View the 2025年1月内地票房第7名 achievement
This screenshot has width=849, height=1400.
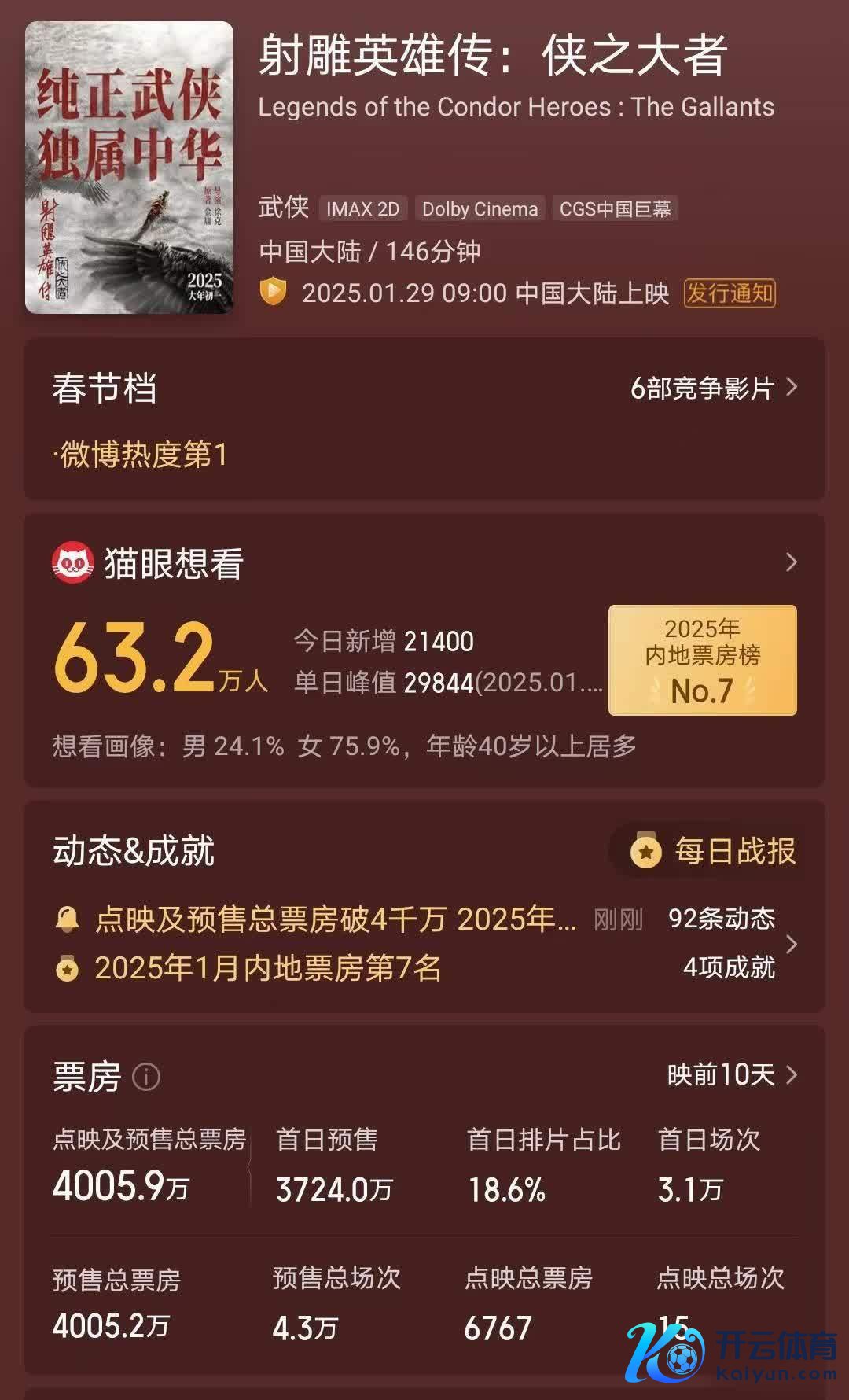[x=267, y=968]
